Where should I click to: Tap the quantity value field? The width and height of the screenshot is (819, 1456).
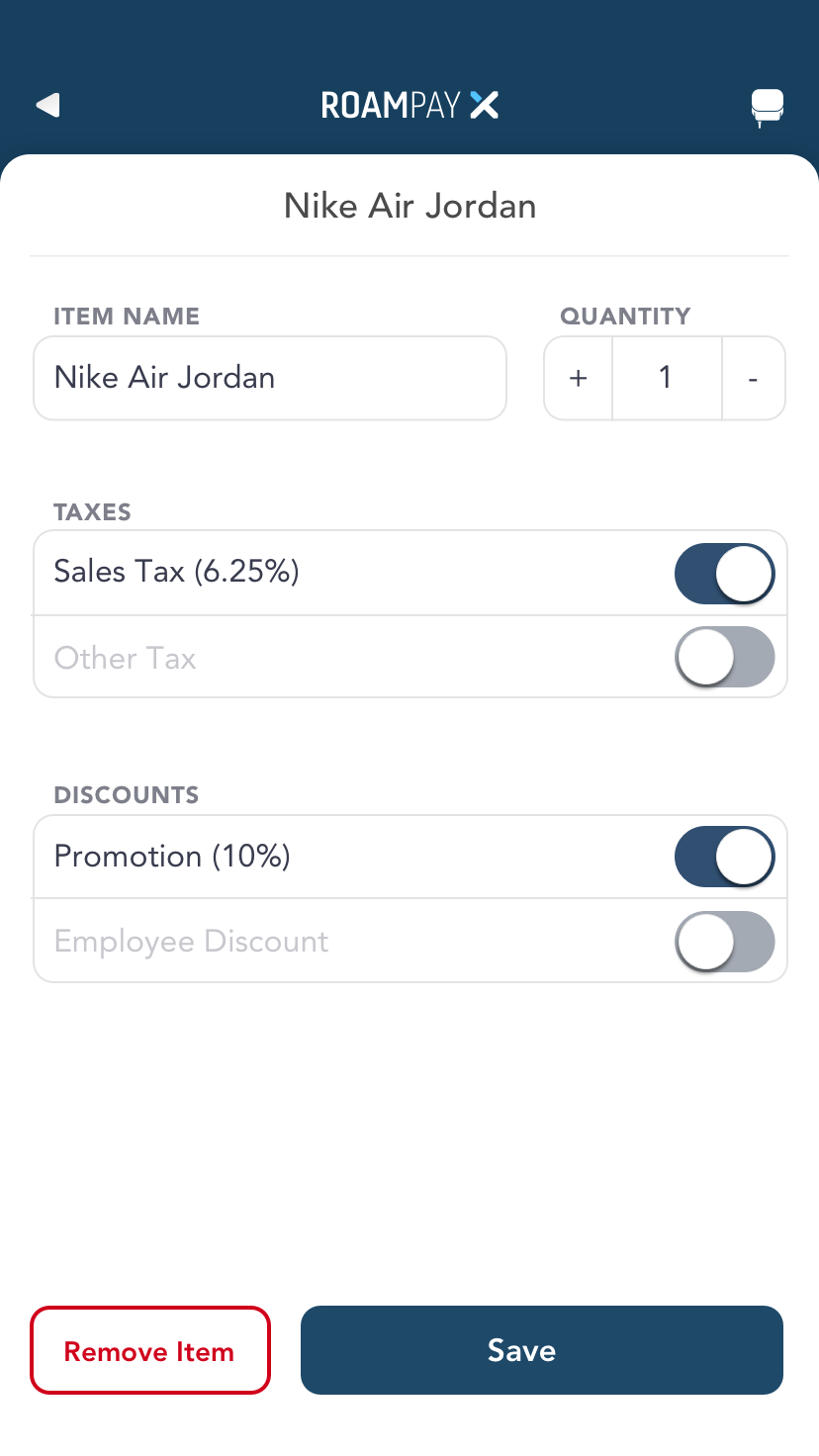pyautogui.click(x=667, y=378)
